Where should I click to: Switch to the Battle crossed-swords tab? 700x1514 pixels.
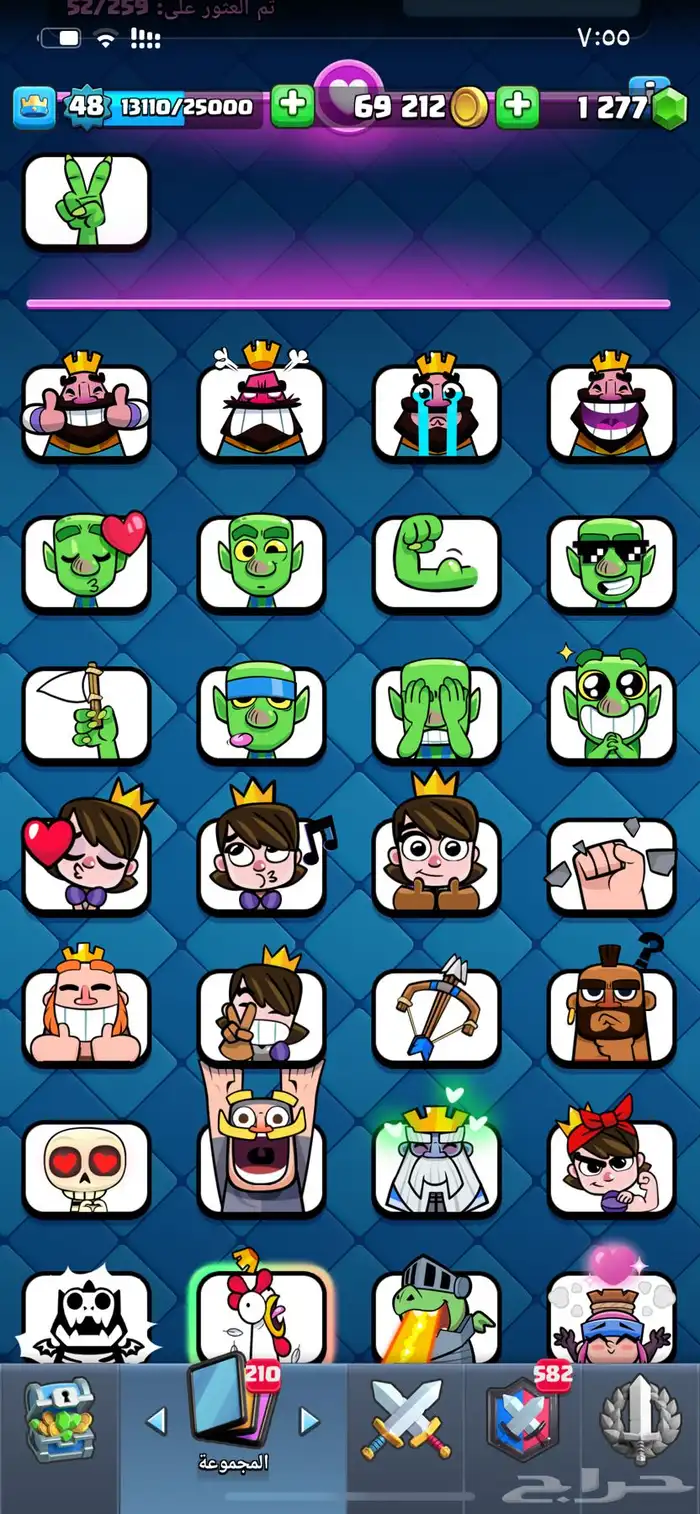coord(406,1420)
